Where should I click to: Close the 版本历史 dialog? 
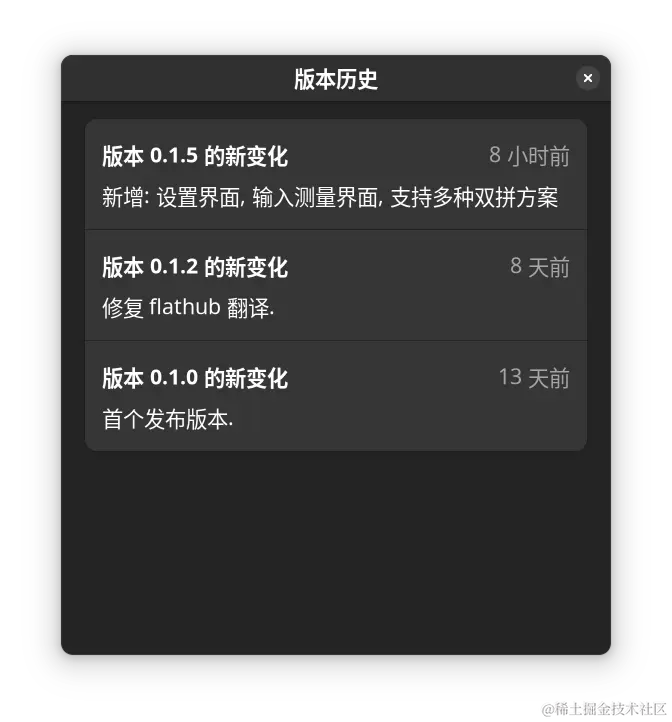click(588, 78)
